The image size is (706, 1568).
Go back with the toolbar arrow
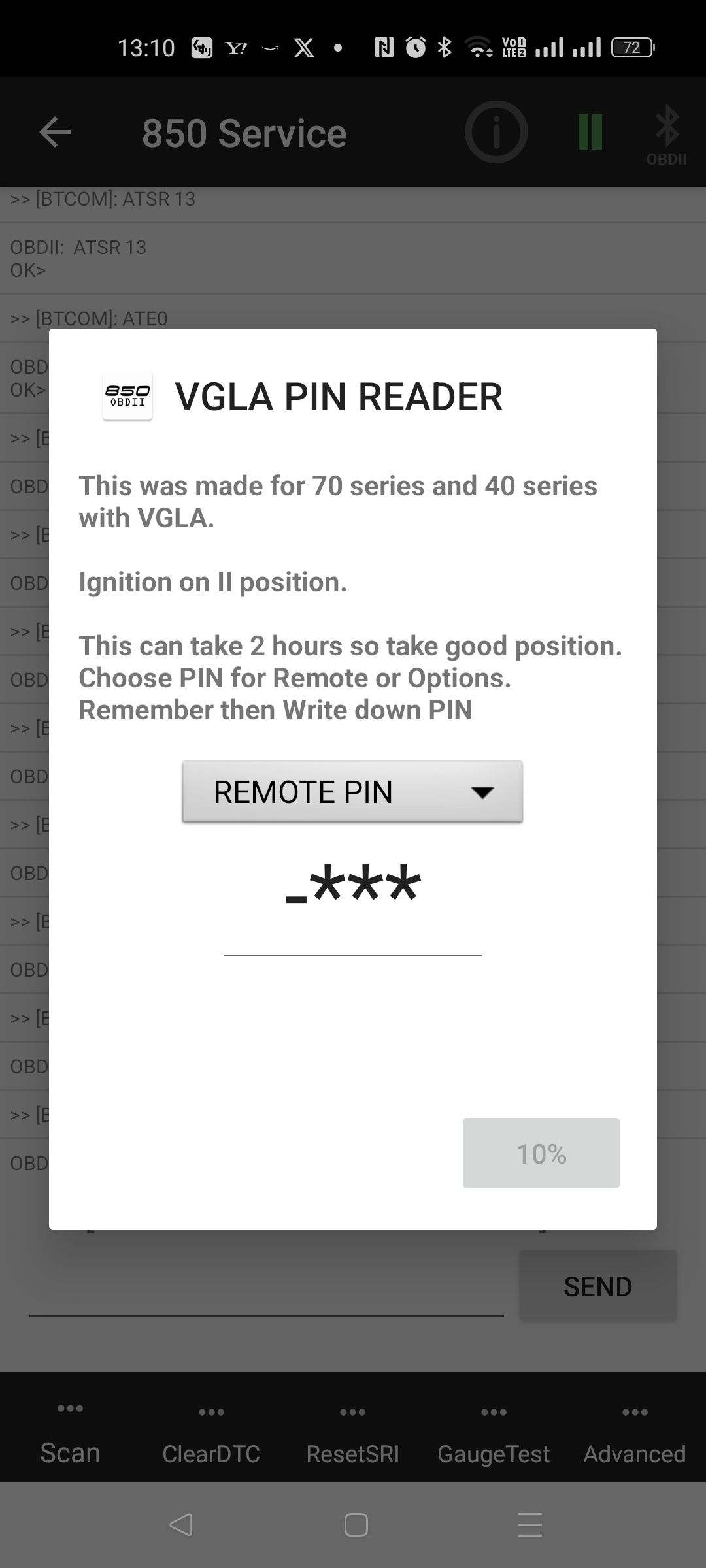pos(55,133)
